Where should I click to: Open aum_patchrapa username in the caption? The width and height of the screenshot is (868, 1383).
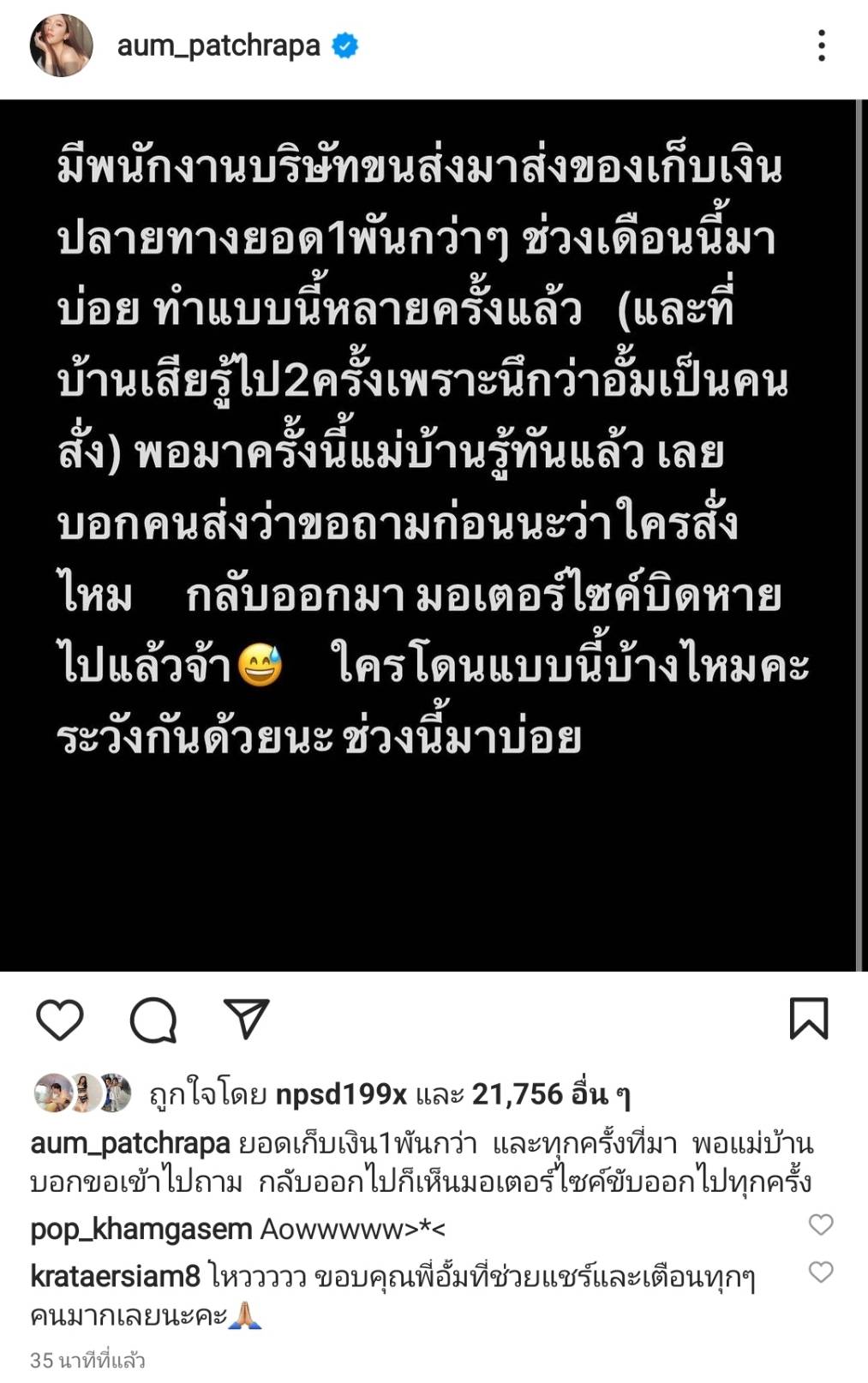point(130,1143)
